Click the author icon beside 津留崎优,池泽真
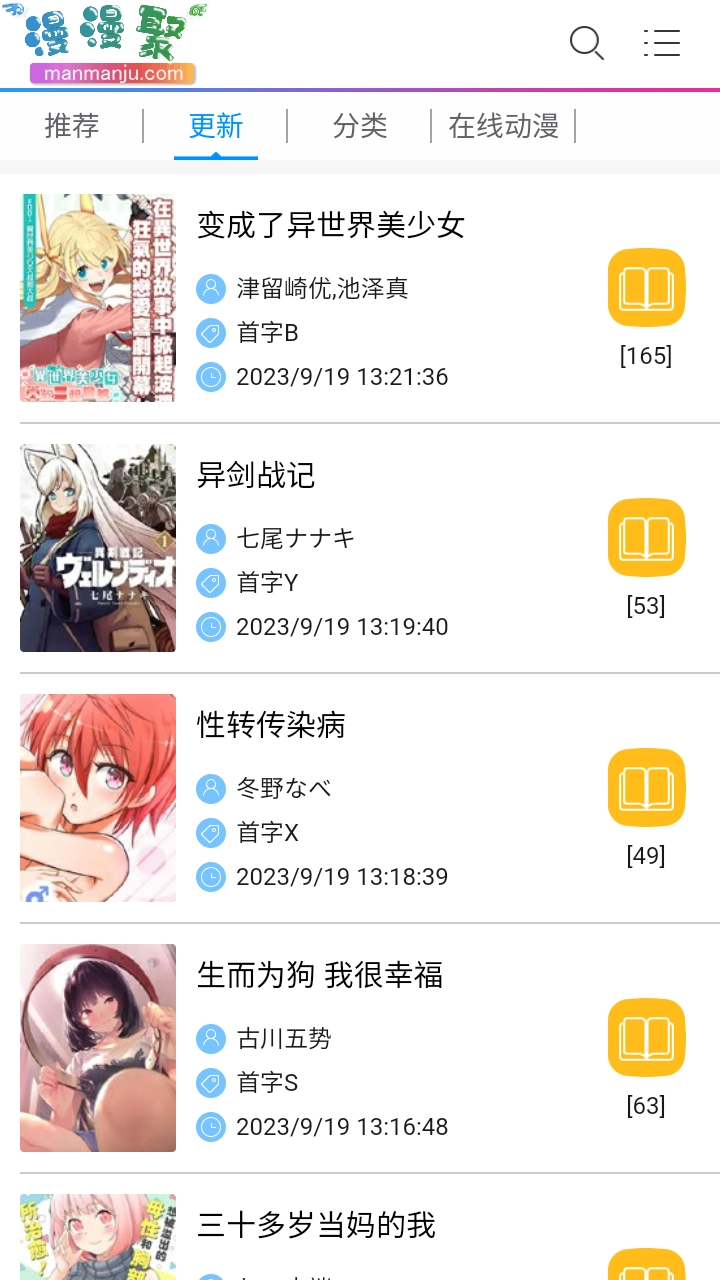Screen dimensions: 720x1280 (211, 288)
